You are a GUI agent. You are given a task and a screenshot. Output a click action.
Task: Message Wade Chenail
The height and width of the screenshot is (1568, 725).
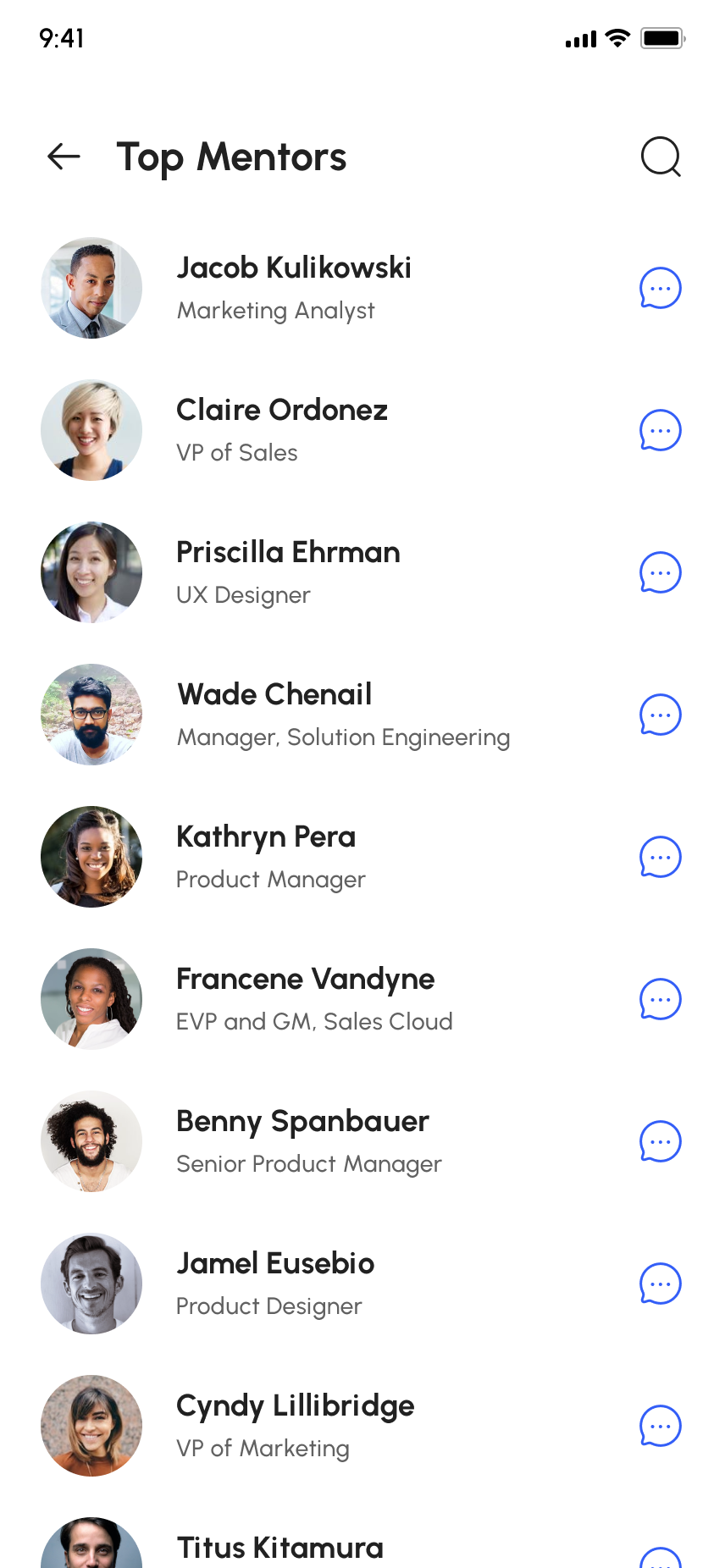point(661,715)
